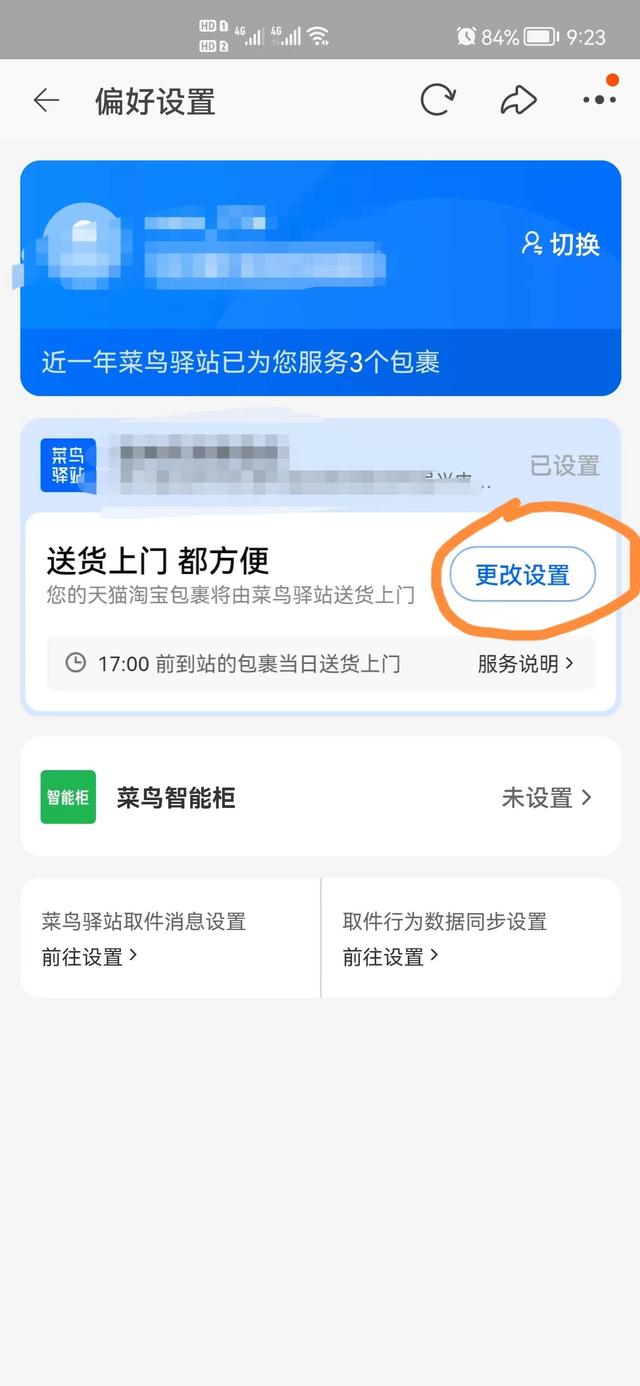This screenshot has width=640, height=1386.
Task: Open the three-dot overflow menu
Action: click(x=599, y=100)
